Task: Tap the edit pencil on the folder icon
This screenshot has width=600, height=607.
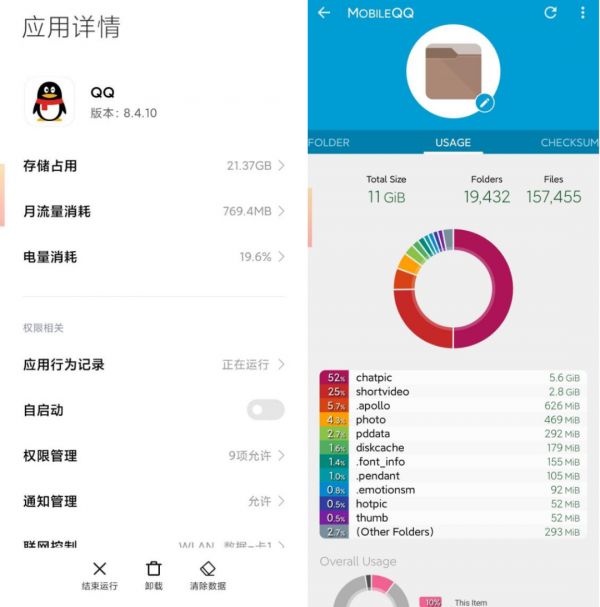Action: point(485,102)
